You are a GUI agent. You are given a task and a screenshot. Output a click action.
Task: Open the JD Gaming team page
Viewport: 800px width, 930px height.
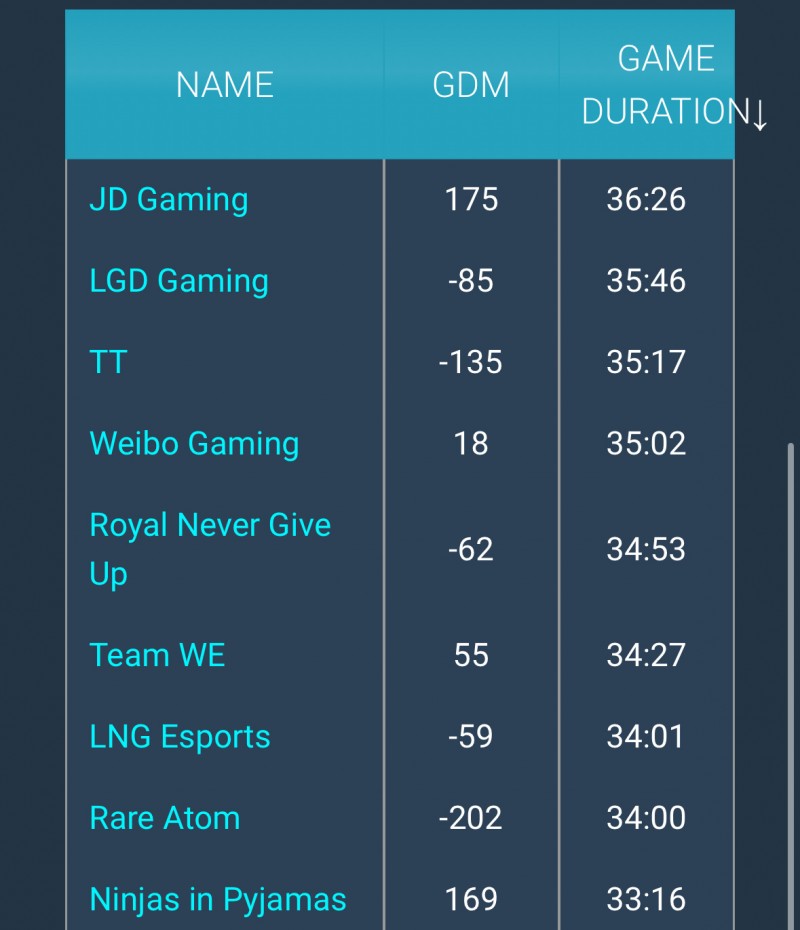[x=166, y=200]
